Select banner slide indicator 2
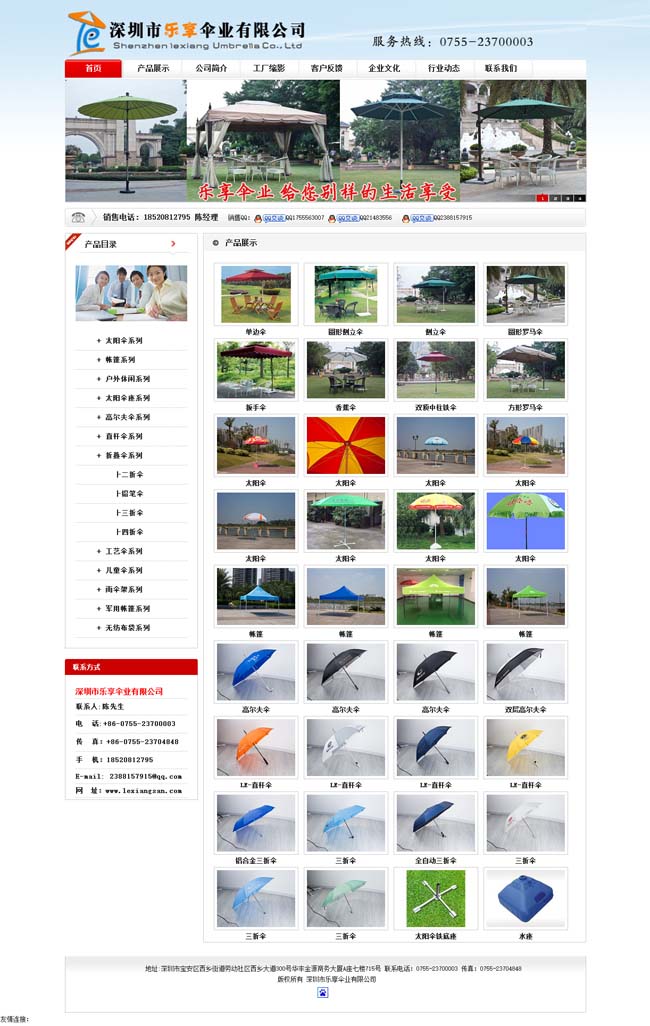This screenshot has height=1026, width=650. point(554,198)
